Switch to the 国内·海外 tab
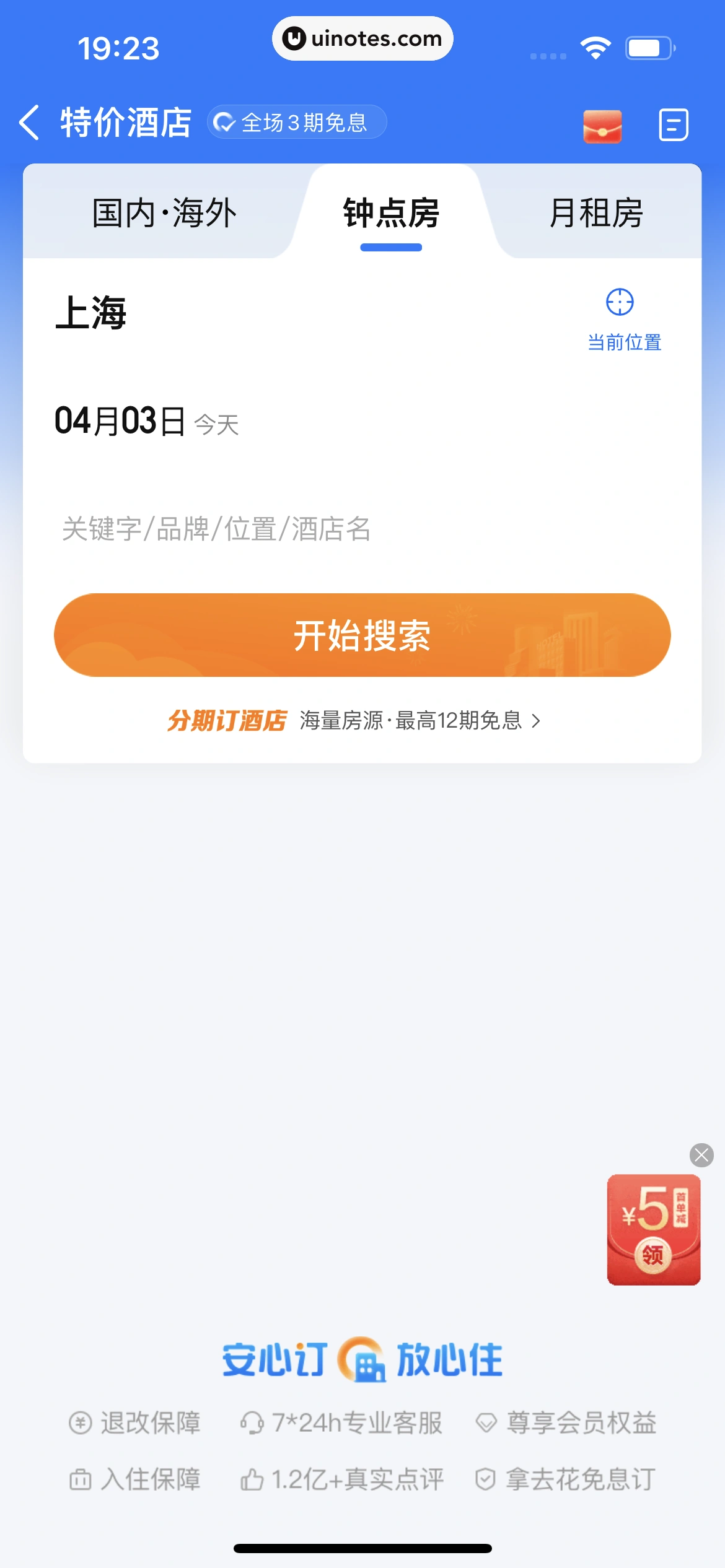 164,214
